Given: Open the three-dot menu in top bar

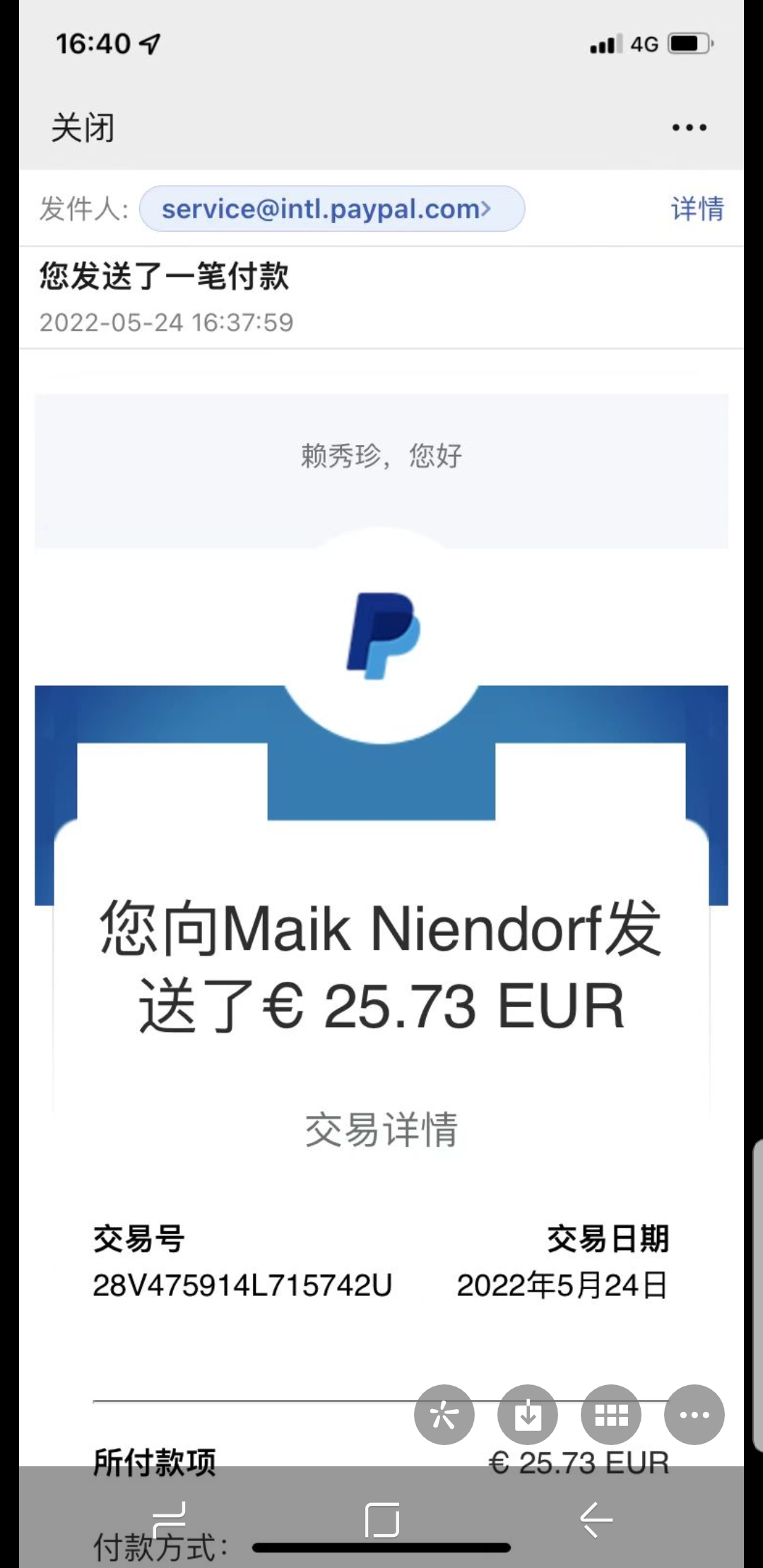Looking at the screenshot, I should tap(689, 128).
